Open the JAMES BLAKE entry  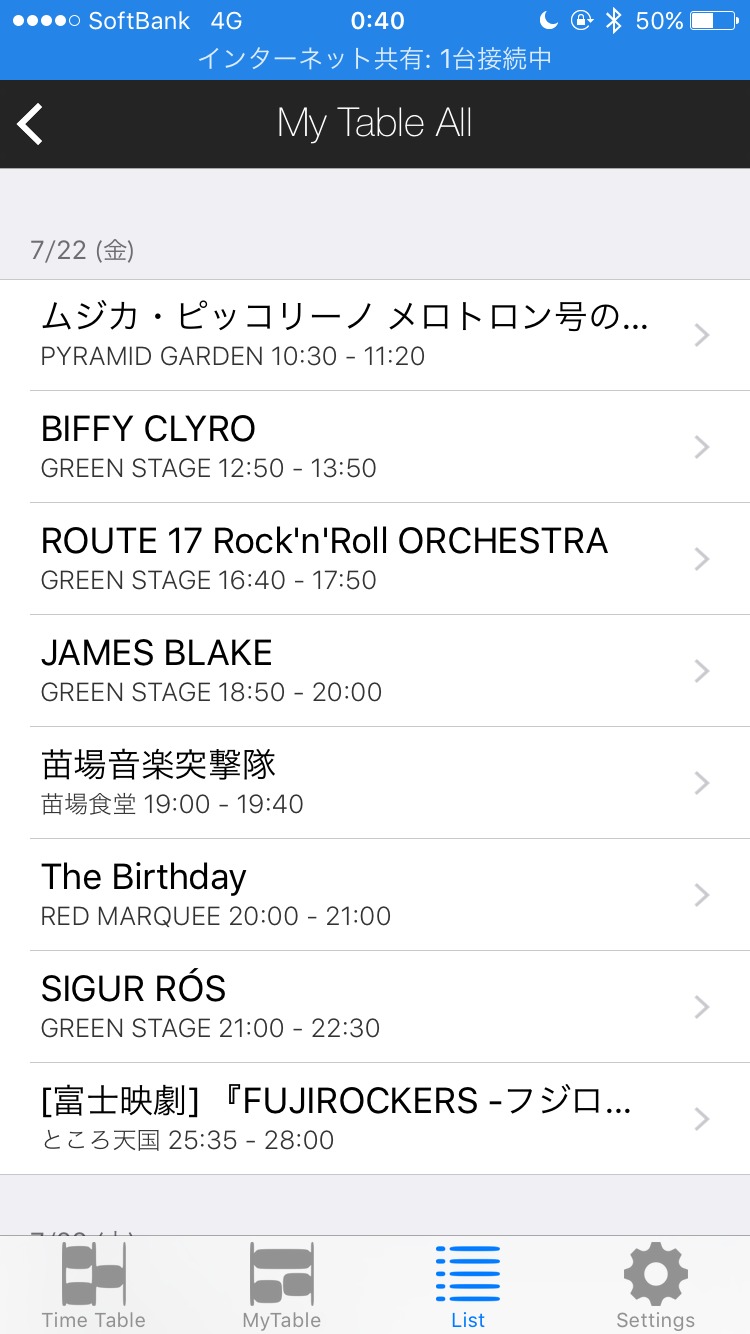click(x=375, y=671)
